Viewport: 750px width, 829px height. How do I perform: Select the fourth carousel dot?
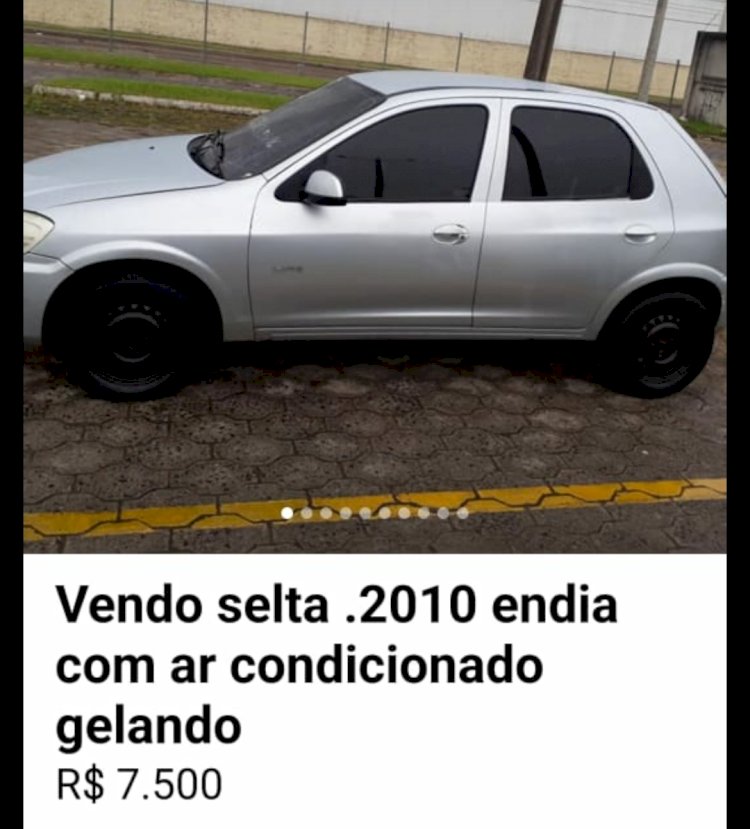click(346, 513)
